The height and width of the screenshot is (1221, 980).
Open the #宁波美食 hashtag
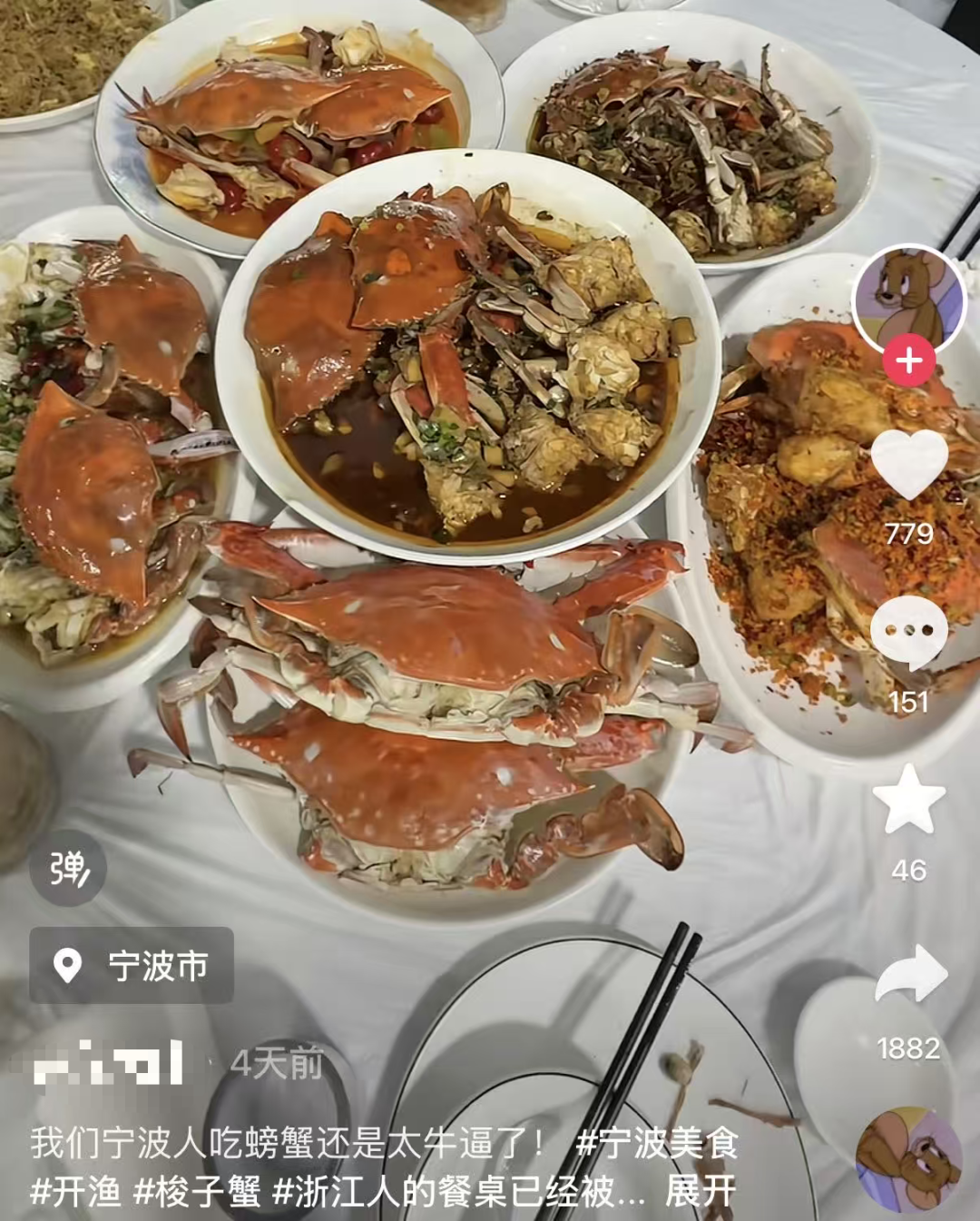coord(657,1144)
